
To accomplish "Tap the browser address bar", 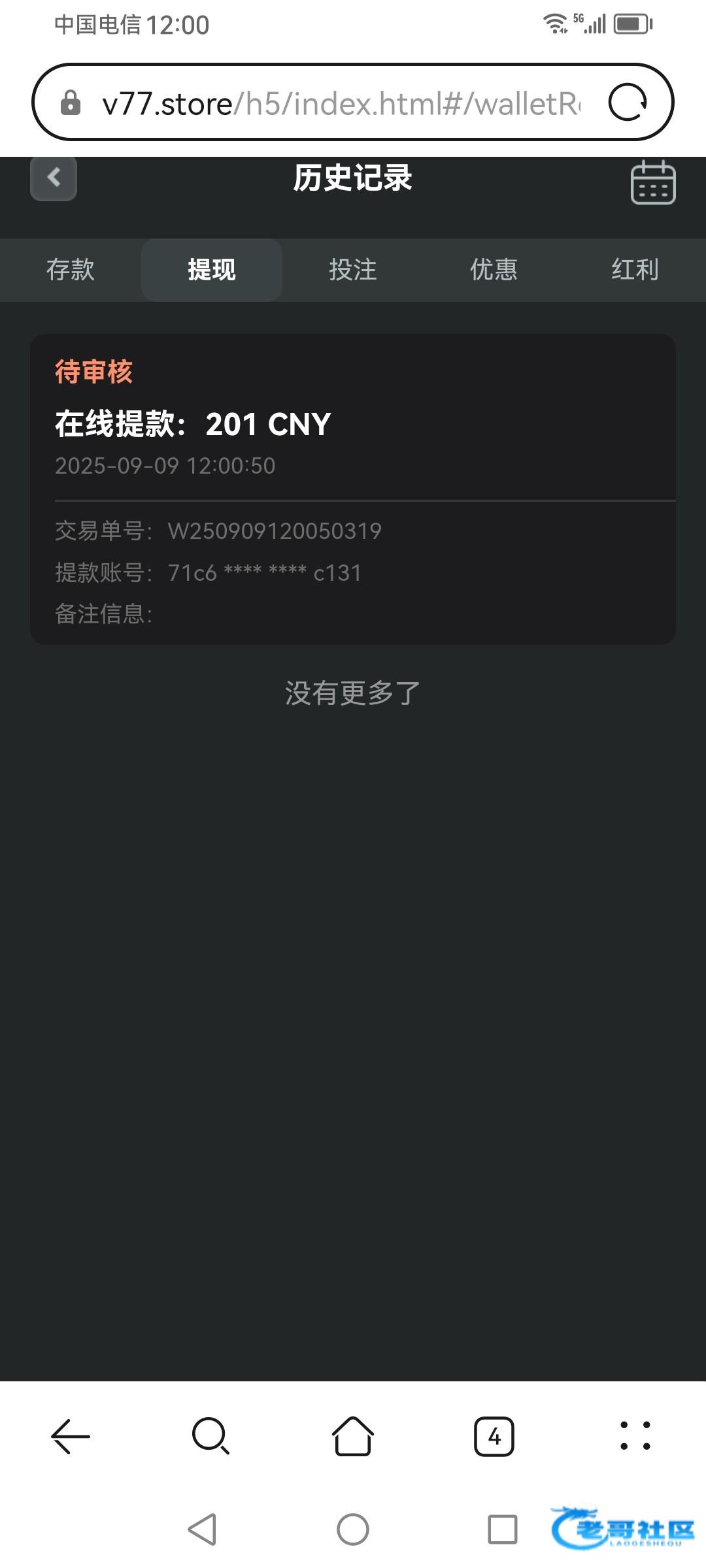I will 340,103.
